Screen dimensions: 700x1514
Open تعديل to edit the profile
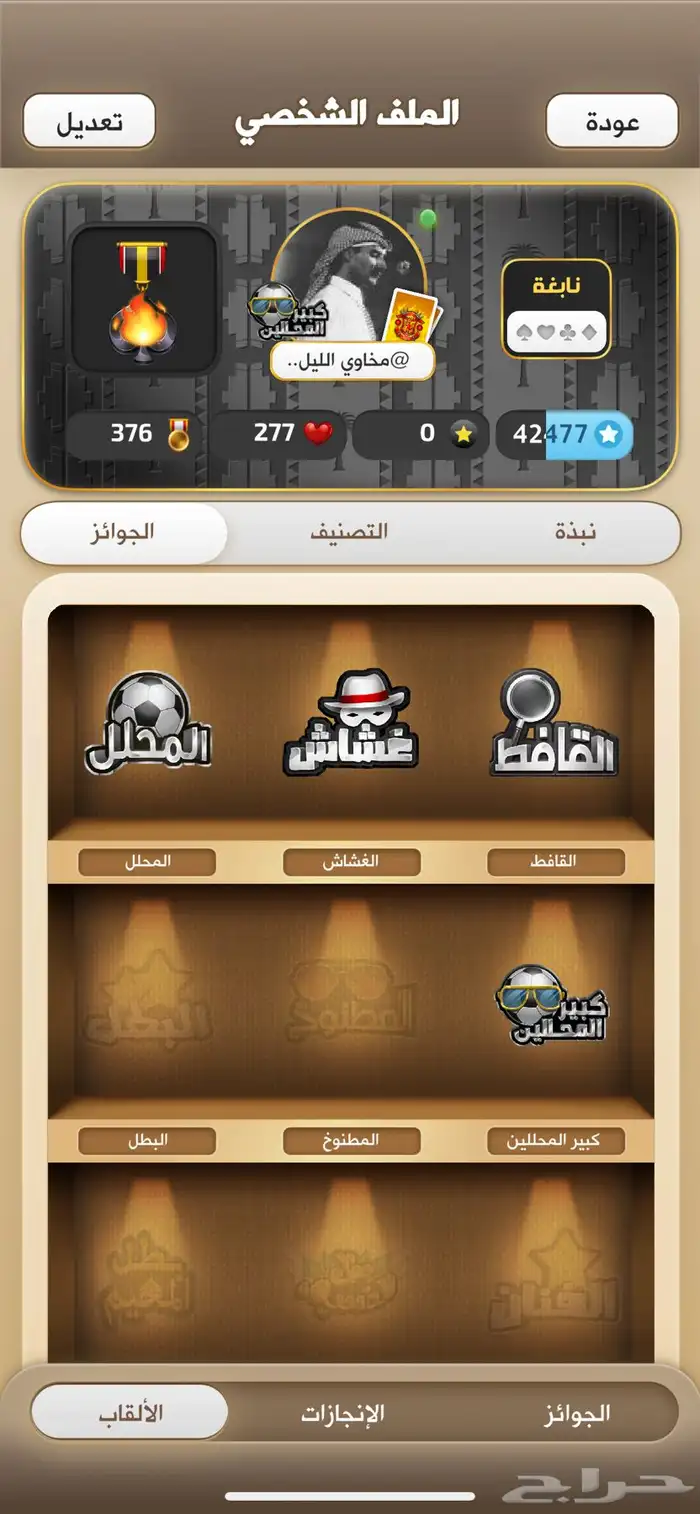89,121
